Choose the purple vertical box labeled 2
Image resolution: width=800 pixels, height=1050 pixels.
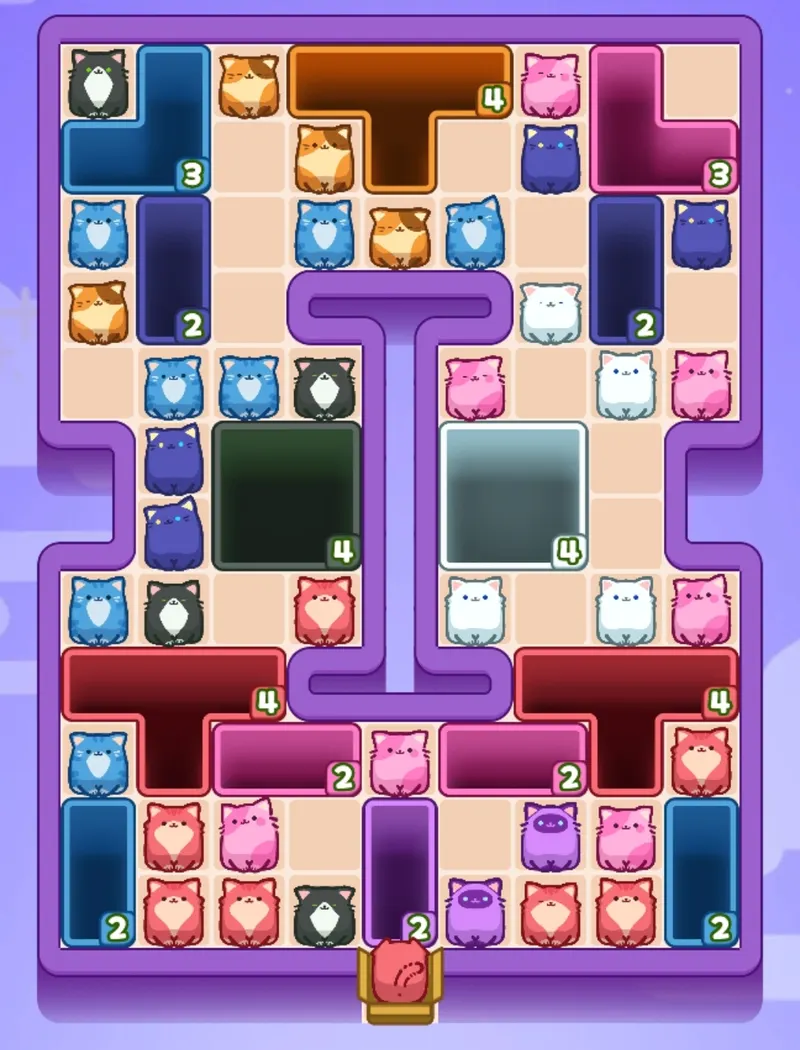(399, 870)
